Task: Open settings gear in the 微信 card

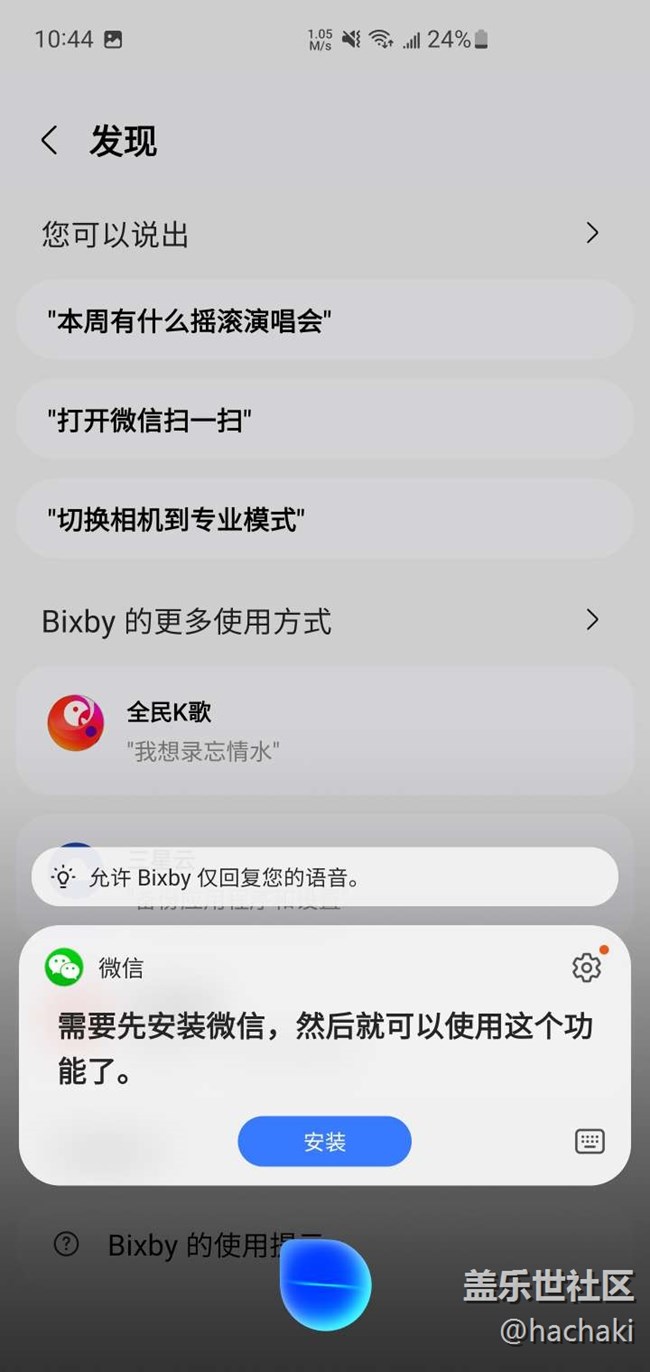Action: click(x=586, y=967)
